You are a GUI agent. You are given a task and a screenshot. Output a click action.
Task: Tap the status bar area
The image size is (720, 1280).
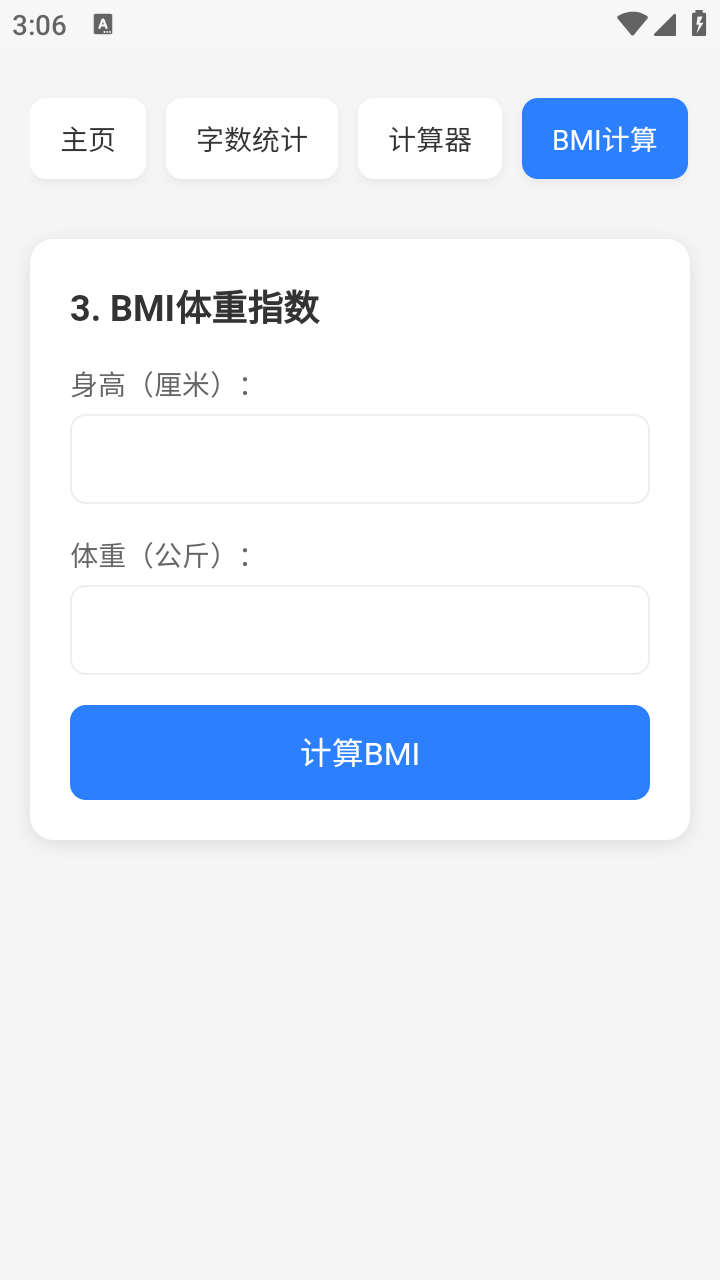click(x=360, y=25)
